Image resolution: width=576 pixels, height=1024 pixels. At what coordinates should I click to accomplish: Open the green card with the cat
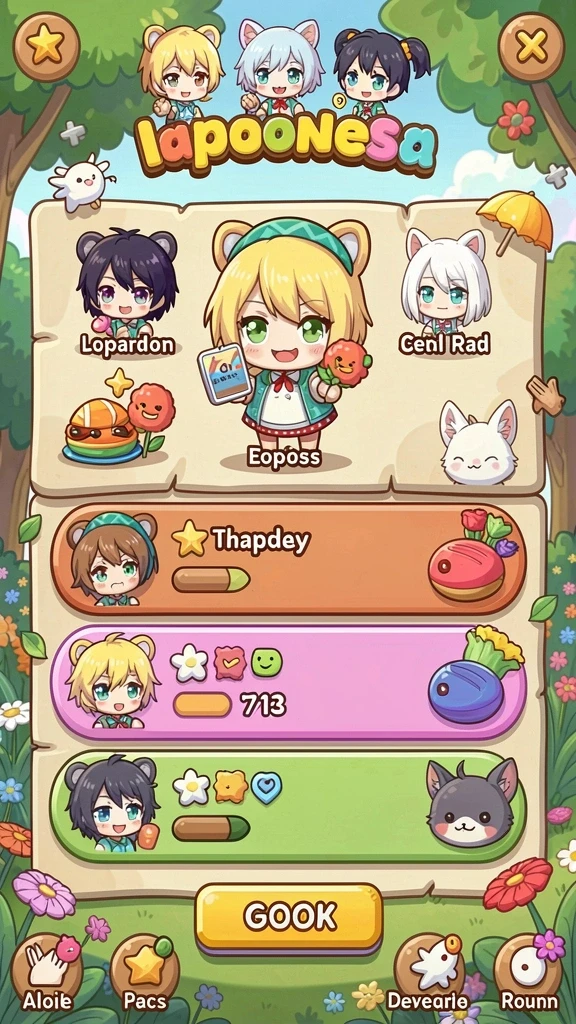click(x=288, y=807)
